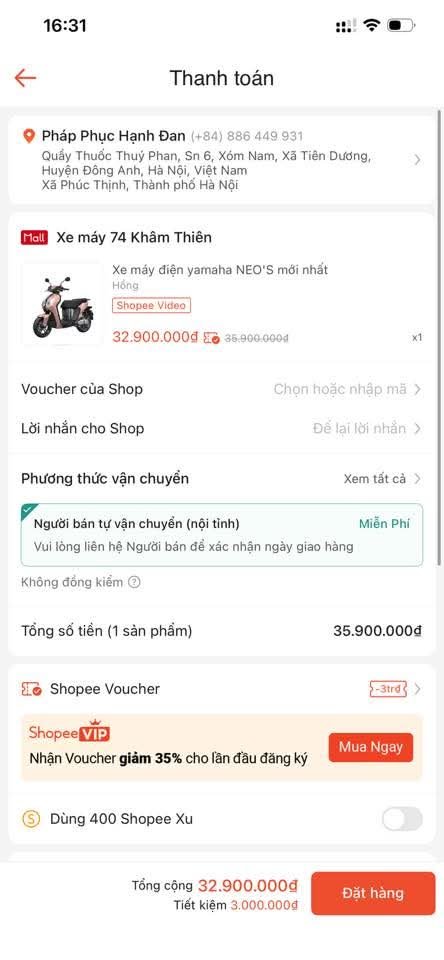
Task: Leave a message in Lời nhắn cho Shop
Action: [221, 428]
